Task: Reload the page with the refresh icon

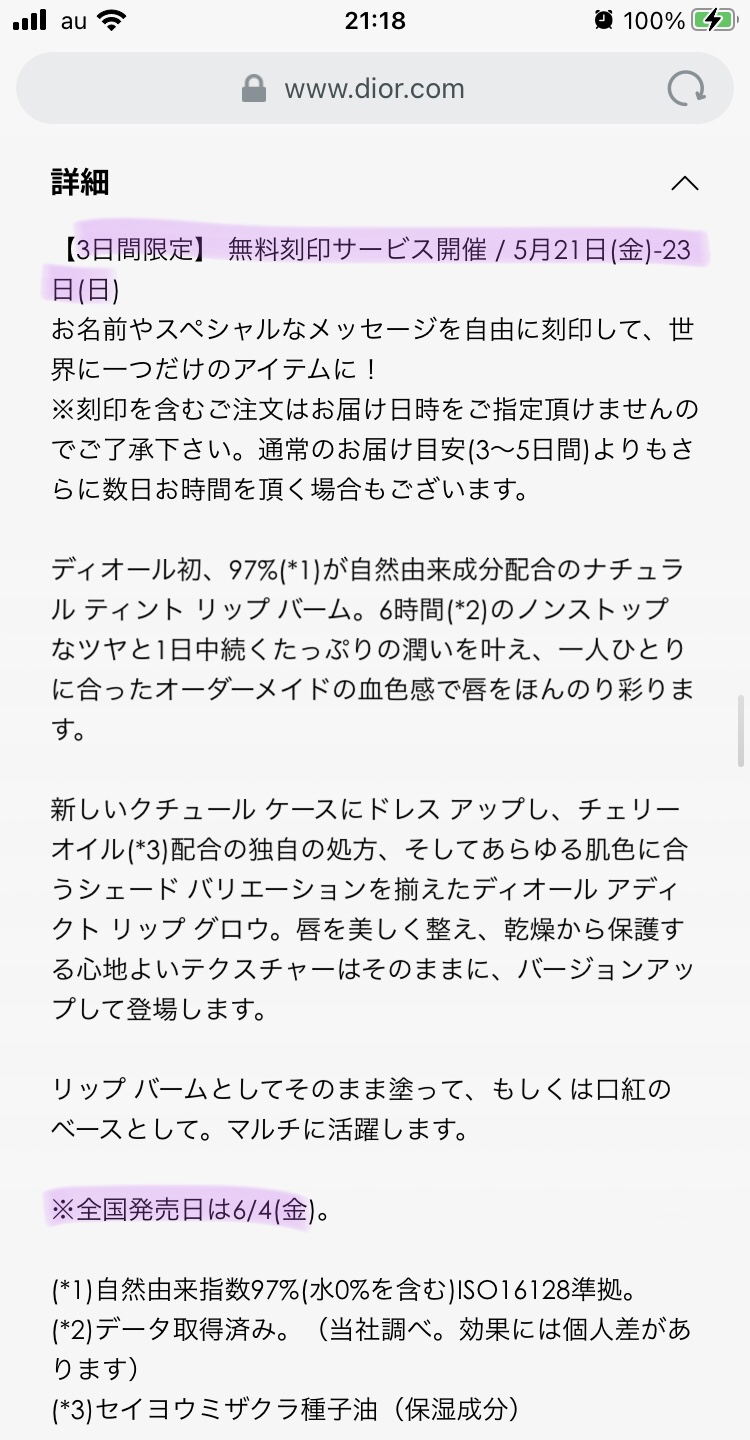Action: pyautogui.click(x=686, y=89)
